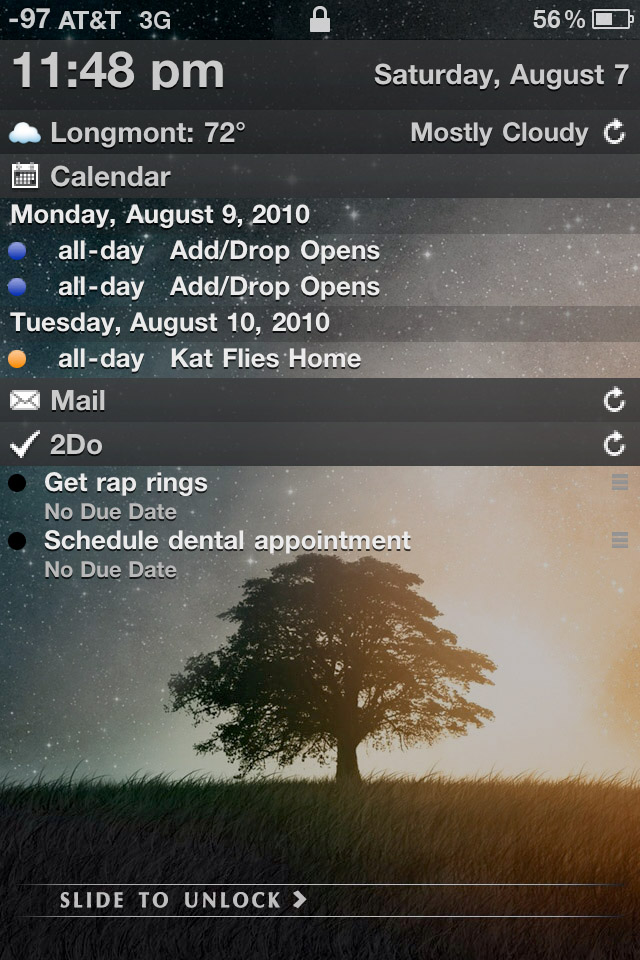Tap the 2Do section header
The width and height of the screenshot is (640, 960).
(x=76, y=444)
